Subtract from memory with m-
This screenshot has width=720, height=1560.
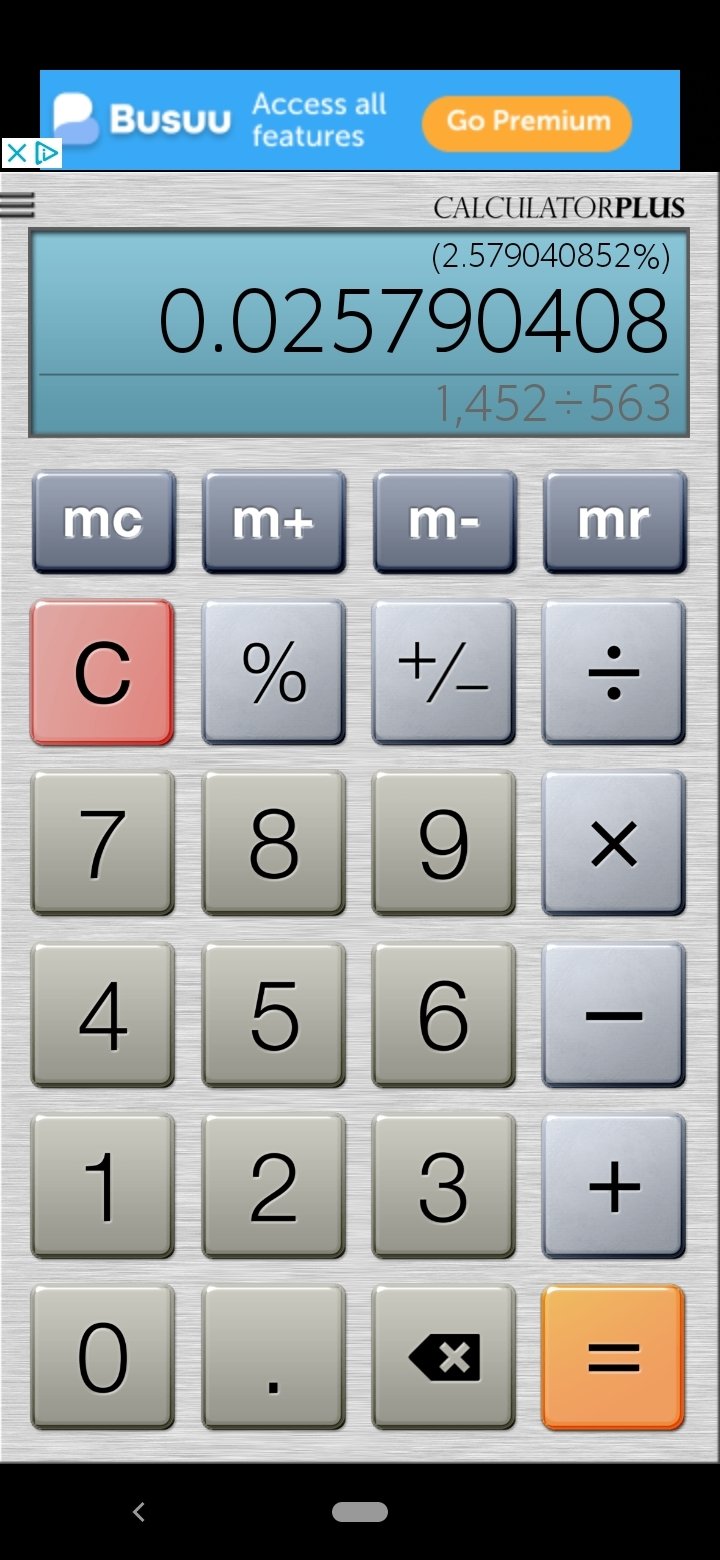click(444, 521)
